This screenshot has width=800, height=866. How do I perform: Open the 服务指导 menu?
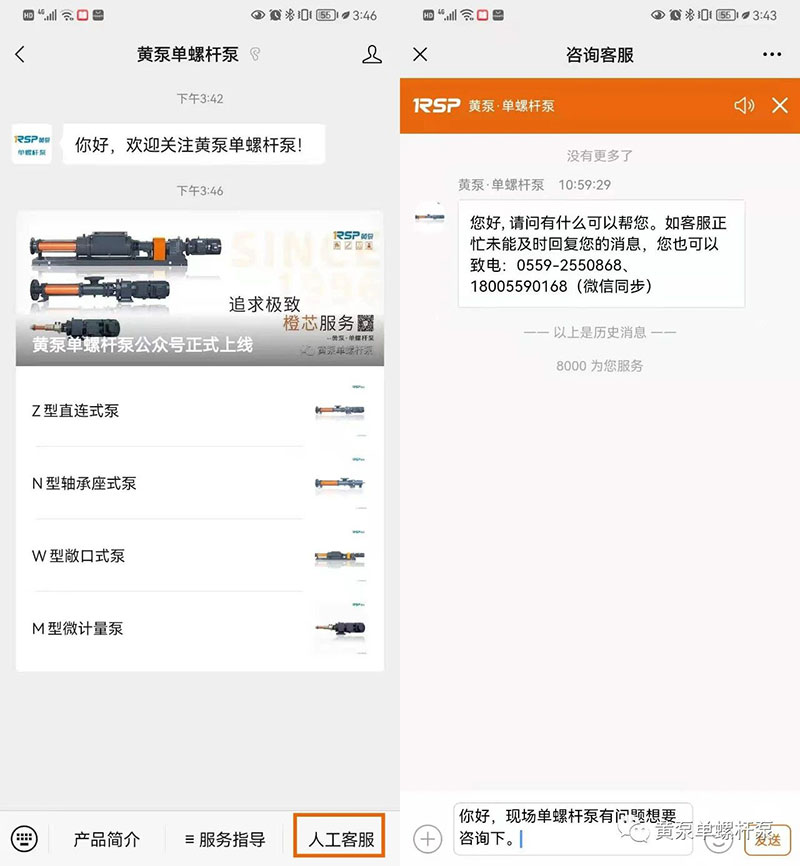click(225, 839)
